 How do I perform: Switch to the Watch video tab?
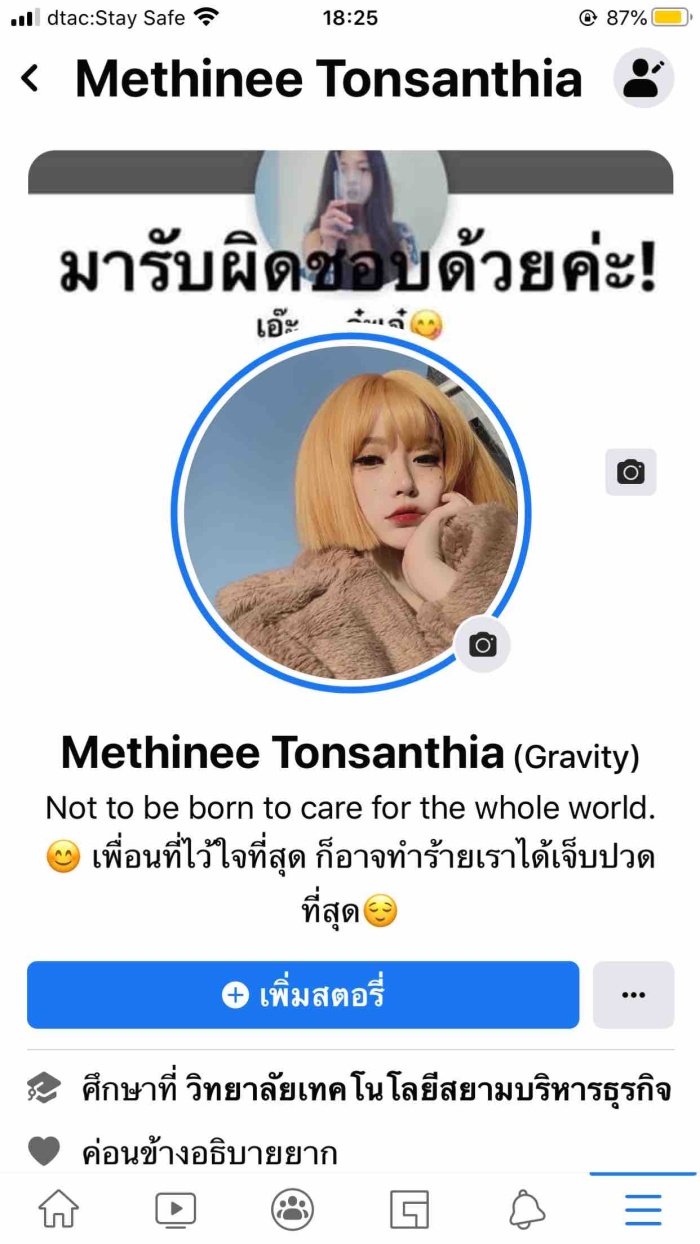click(x=175, y=1210)
